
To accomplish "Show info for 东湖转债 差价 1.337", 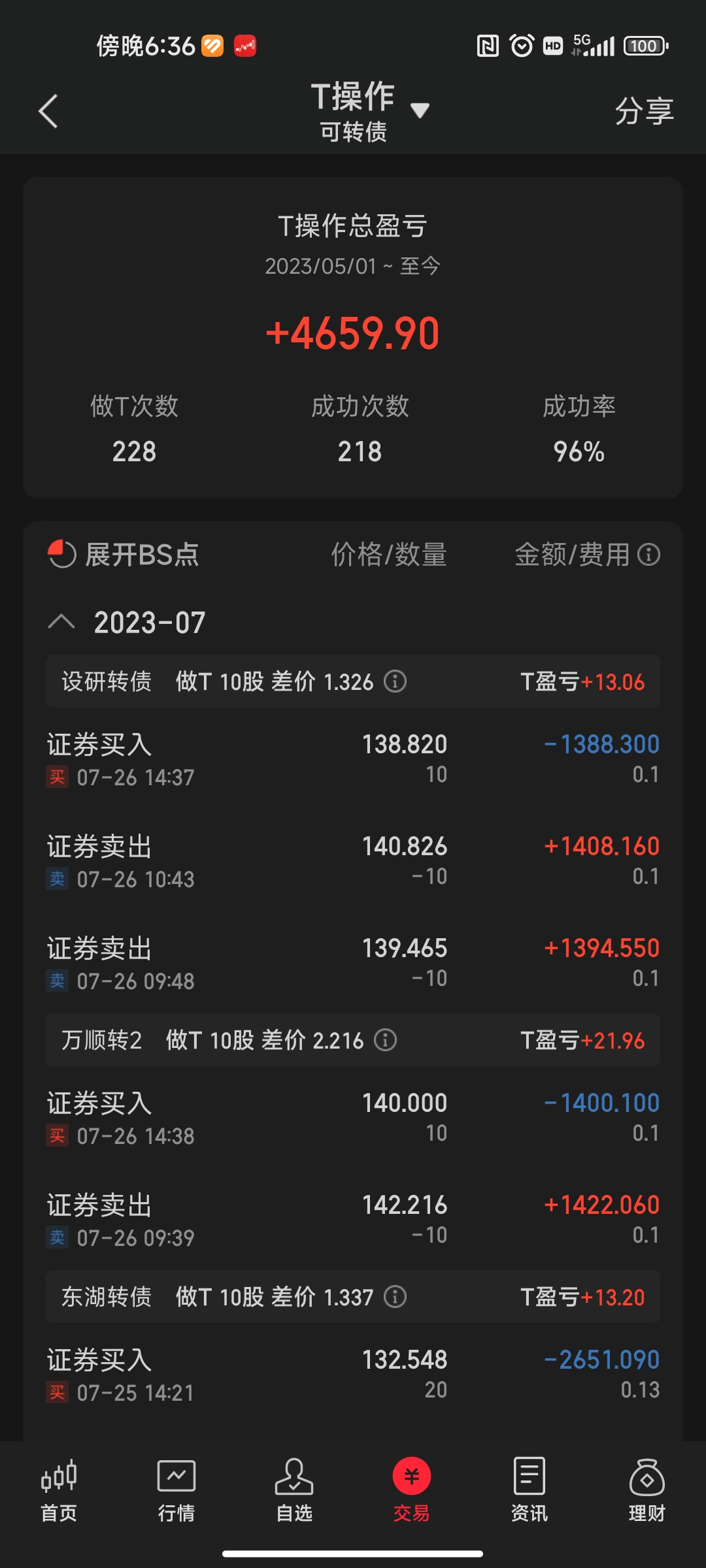I will click(x=395, y=1296).
